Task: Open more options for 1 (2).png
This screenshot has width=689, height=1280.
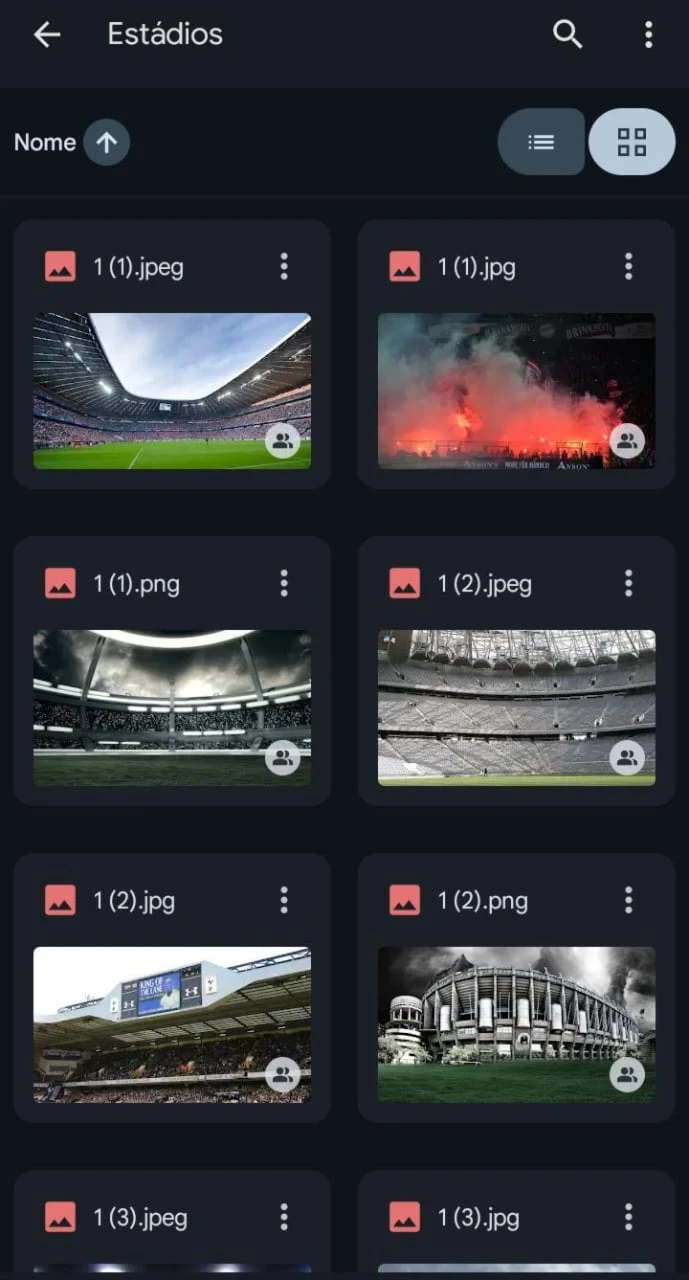Action: tap(628, 900)
